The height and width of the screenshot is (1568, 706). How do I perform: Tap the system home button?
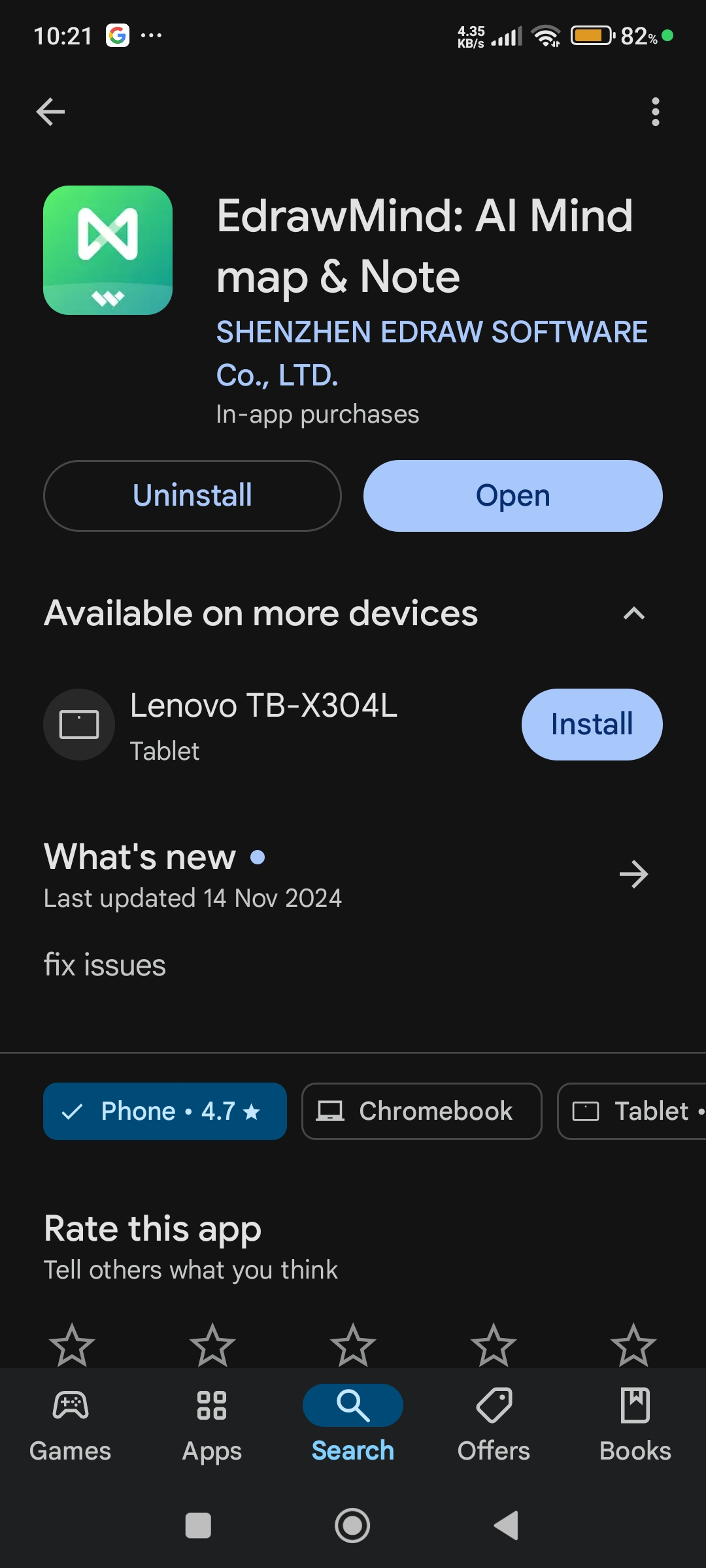point(352,1526)
